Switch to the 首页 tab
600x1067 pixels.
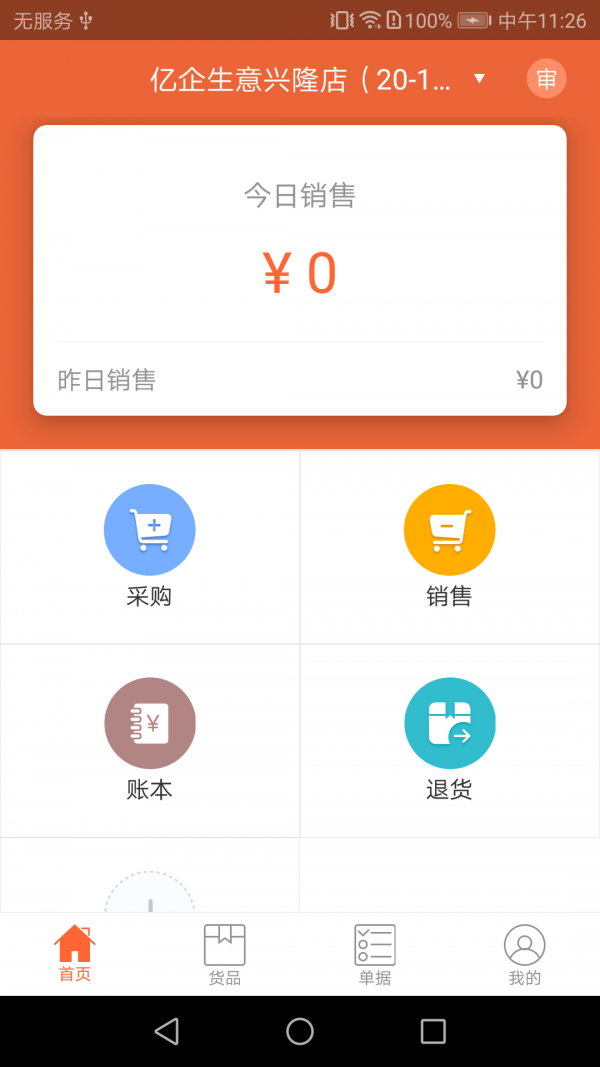tap(75, 954)
